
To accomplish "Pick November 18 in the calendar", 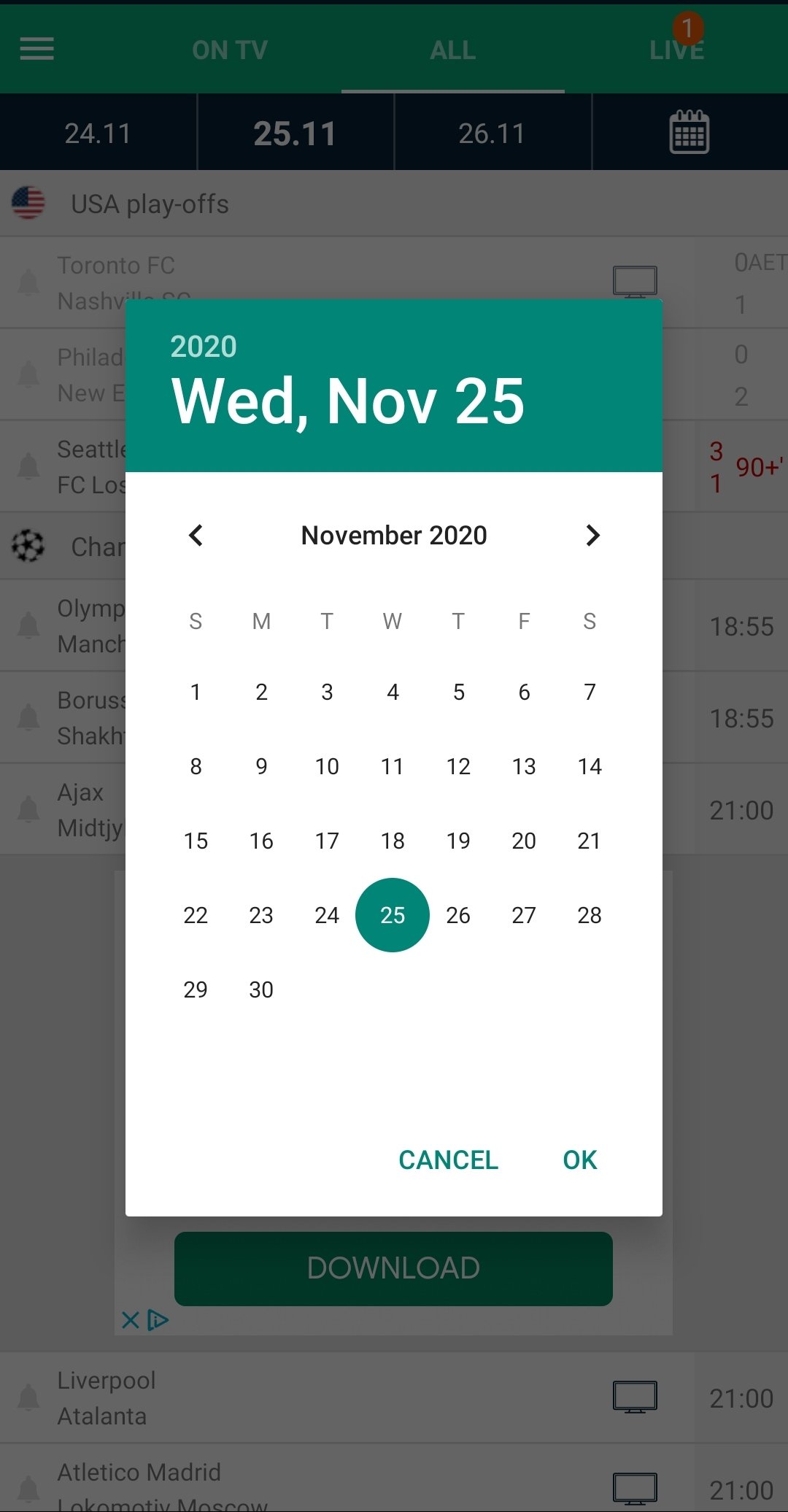I will (393, 841).
